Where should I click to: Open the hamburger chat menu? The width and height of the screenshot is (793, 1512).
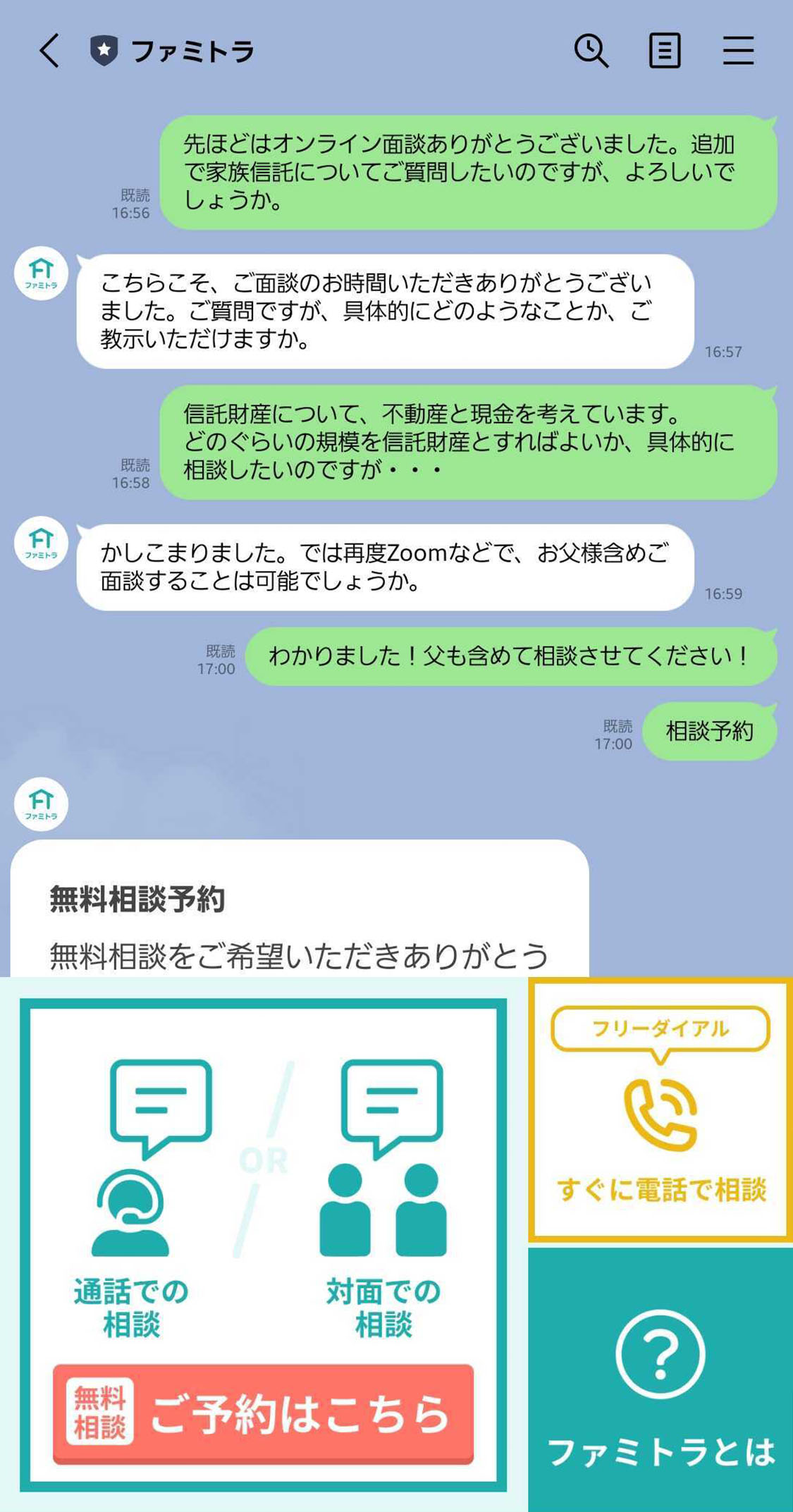coord(738,51)
